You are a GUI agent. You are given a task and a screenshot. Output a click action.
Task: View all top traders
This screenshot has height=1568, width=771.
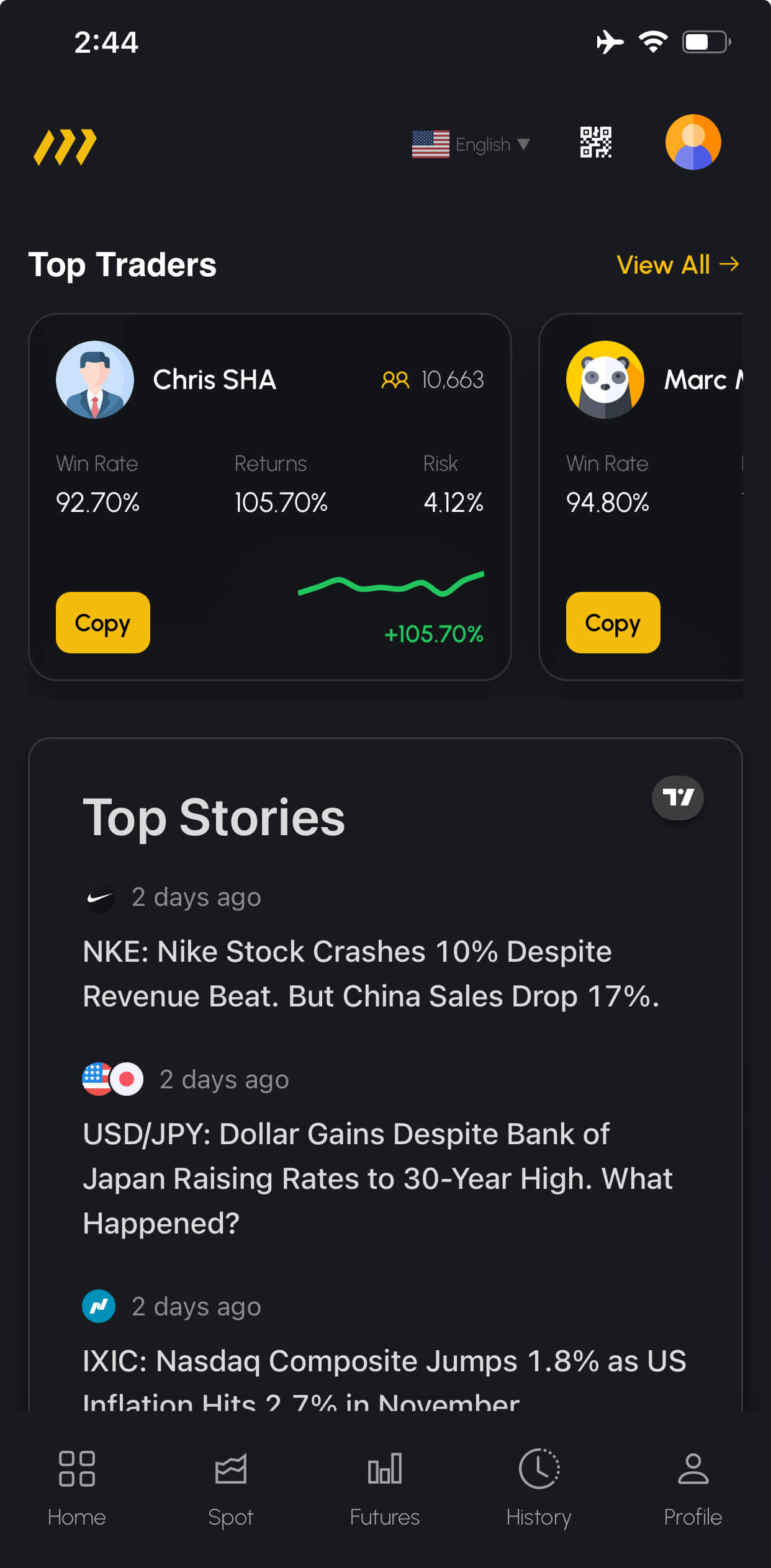(677, 265)
